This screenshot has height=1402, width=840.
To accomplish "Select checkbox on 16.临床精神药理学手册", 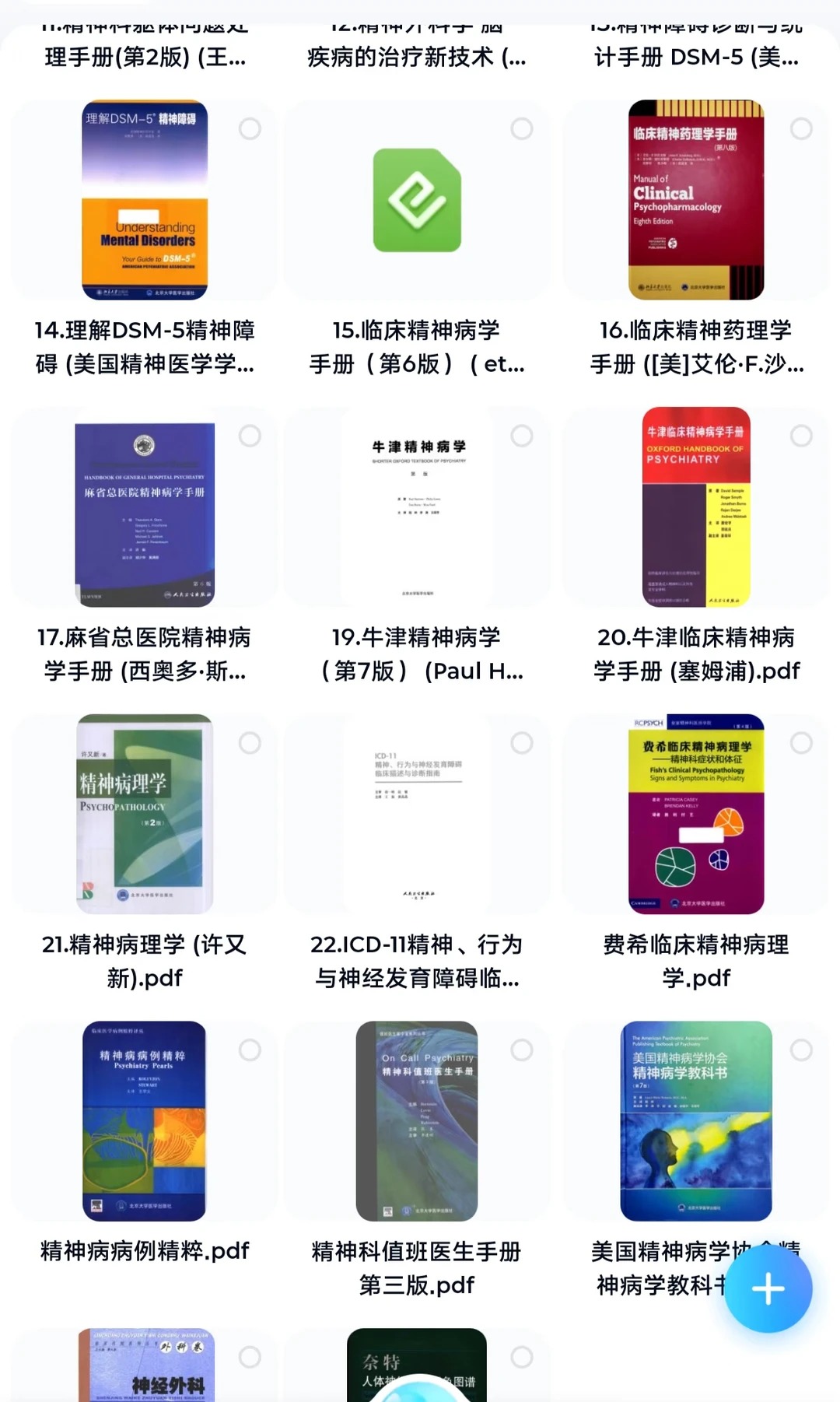I will (800, 128).
